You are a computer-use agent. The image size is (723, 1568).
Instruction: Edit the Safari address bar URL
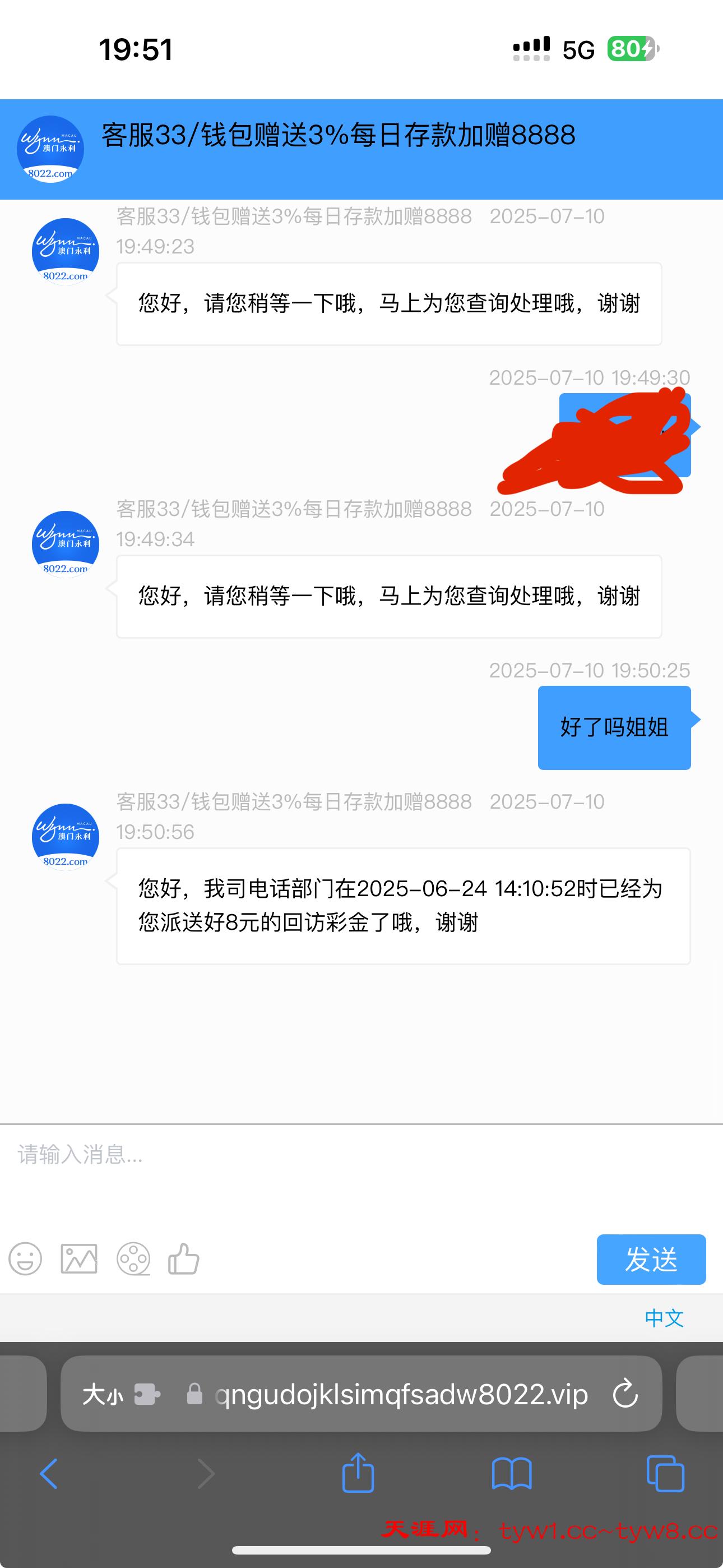(x=402, y=1394)
